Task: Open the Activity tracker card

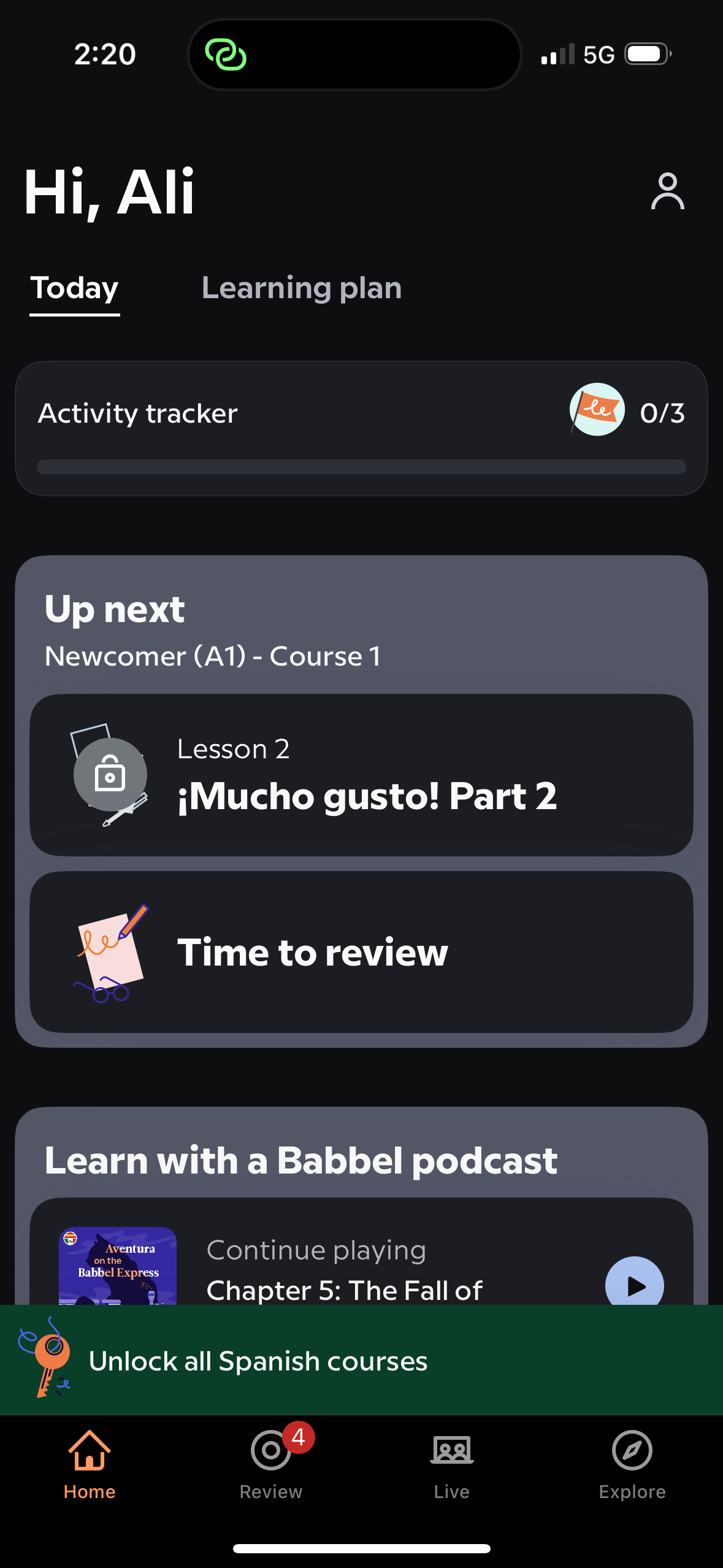Action: (x=361, y=428)
